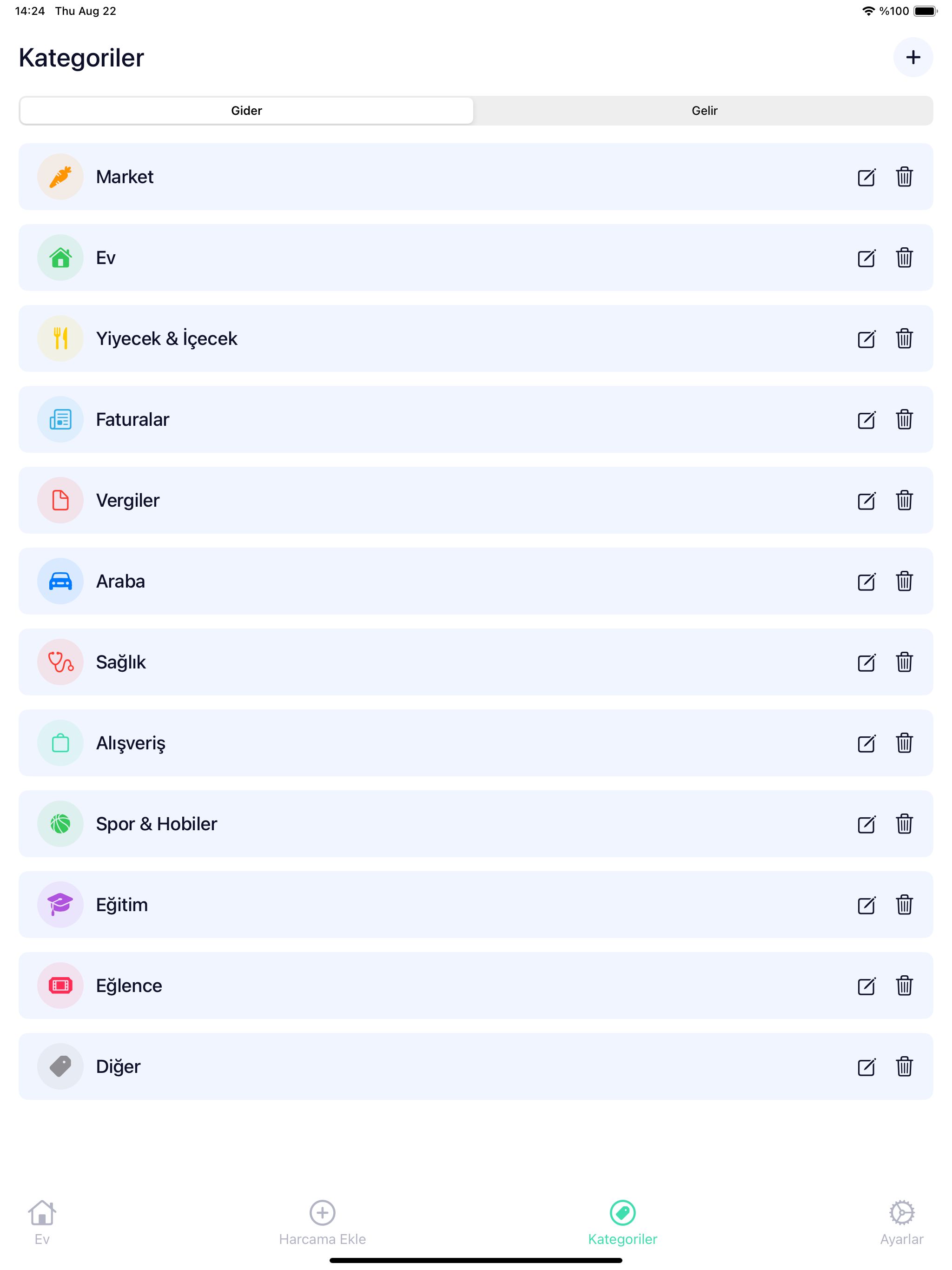Edit the Eğitim category
Viewport: 952px width, 1270px height.
click(866, 906)
